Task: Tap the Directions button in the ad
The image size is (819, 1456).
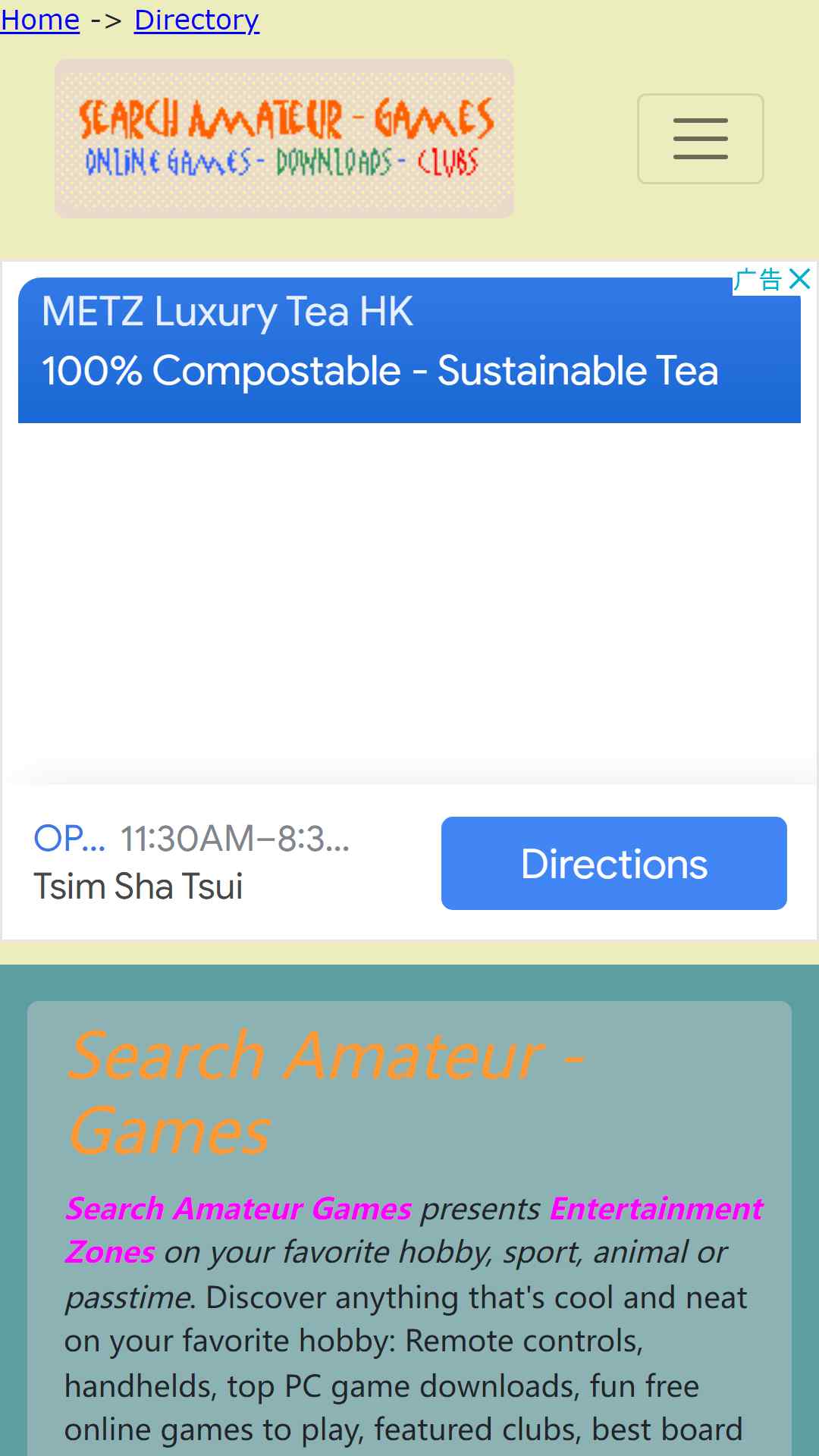Action: 613,864
